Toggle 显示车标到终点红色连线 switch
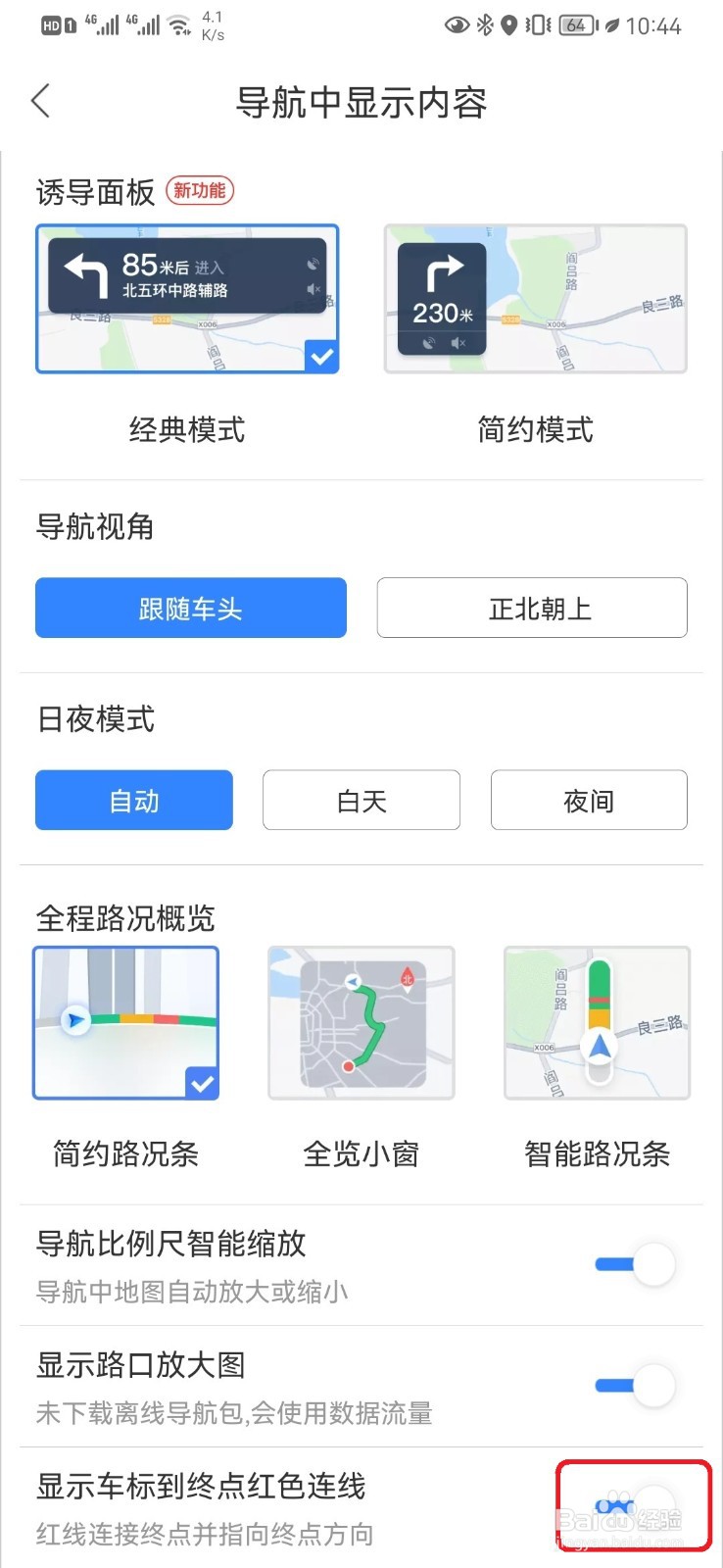The image size is (723, 1568). pos(635,1506)
